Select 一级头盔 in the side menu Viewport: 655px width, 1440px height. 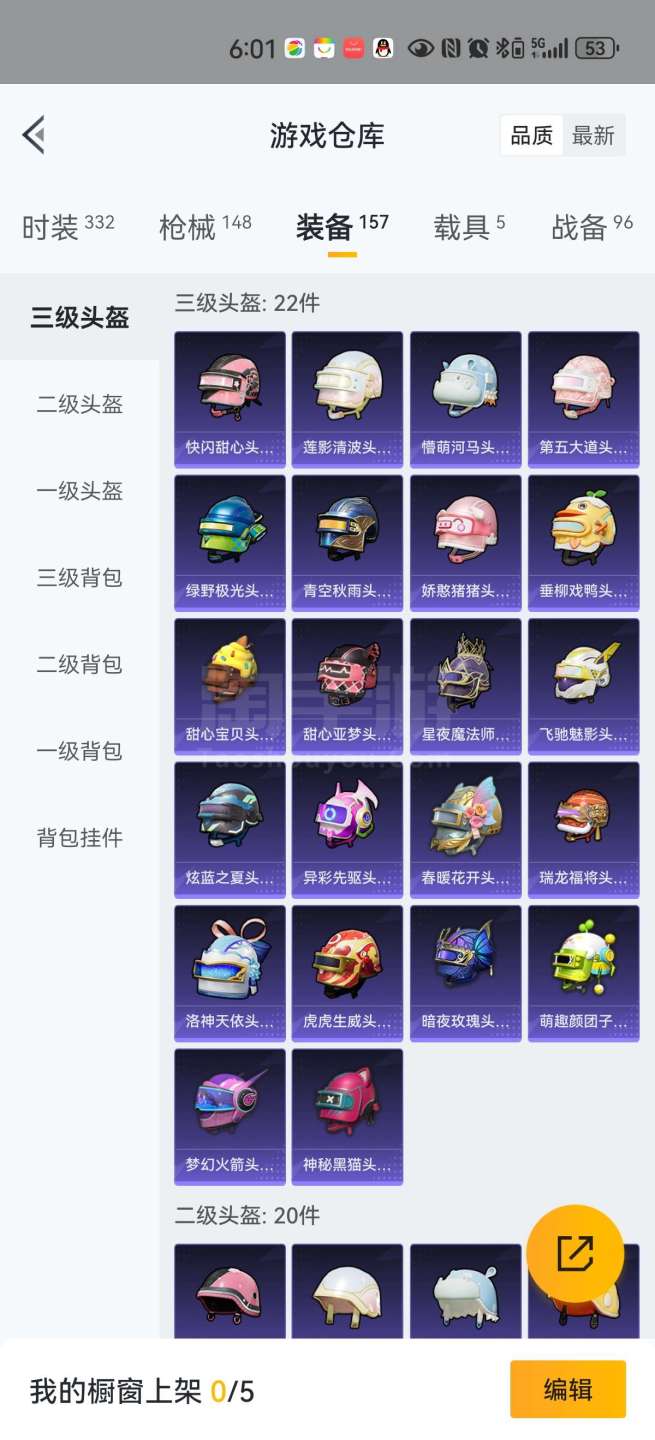pyautogui.click(x=80, y=491)
